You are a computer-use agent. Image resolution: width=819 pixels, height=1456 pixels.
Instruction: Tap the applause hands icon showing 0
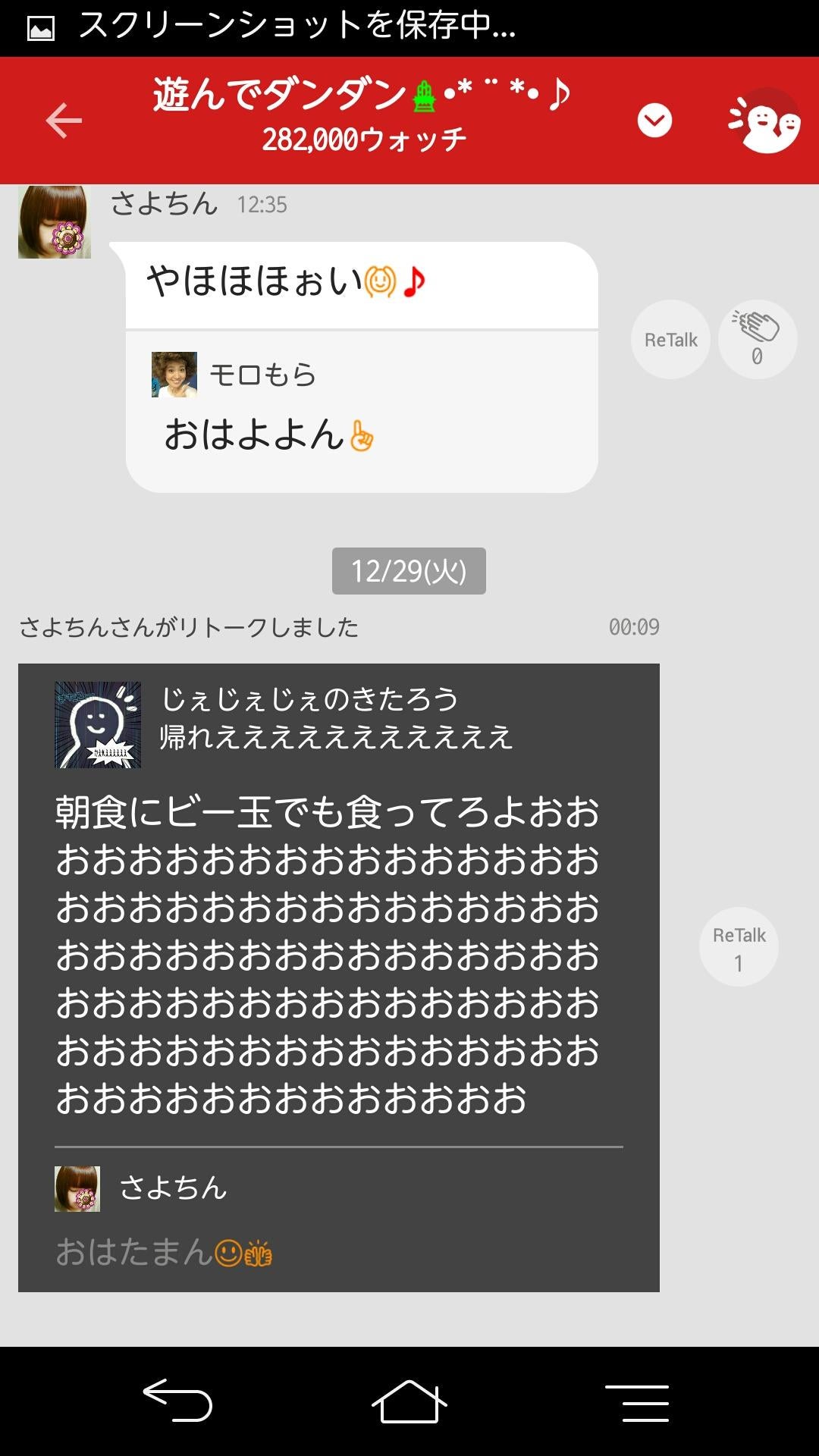tap(756, 337)
